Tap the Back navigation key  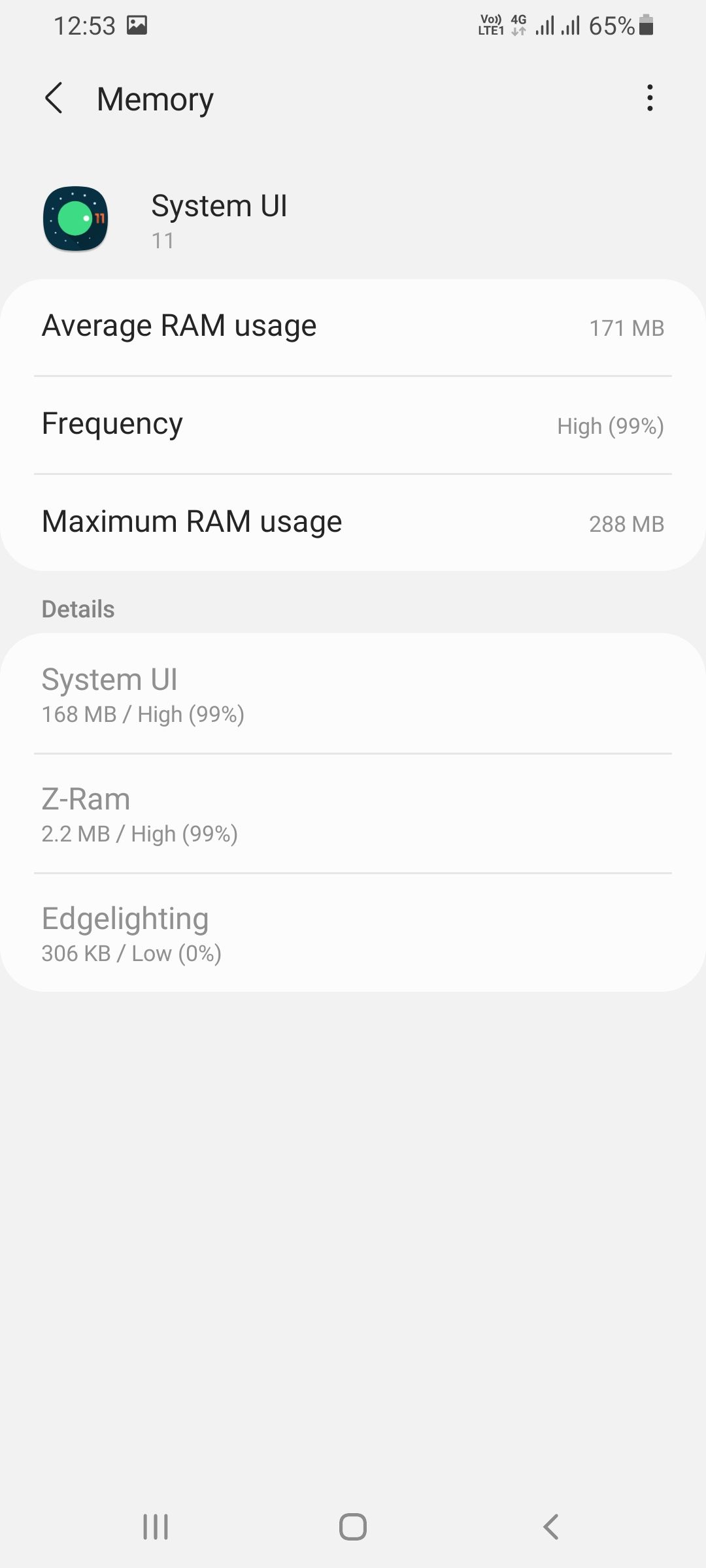tap(551, 1527)
